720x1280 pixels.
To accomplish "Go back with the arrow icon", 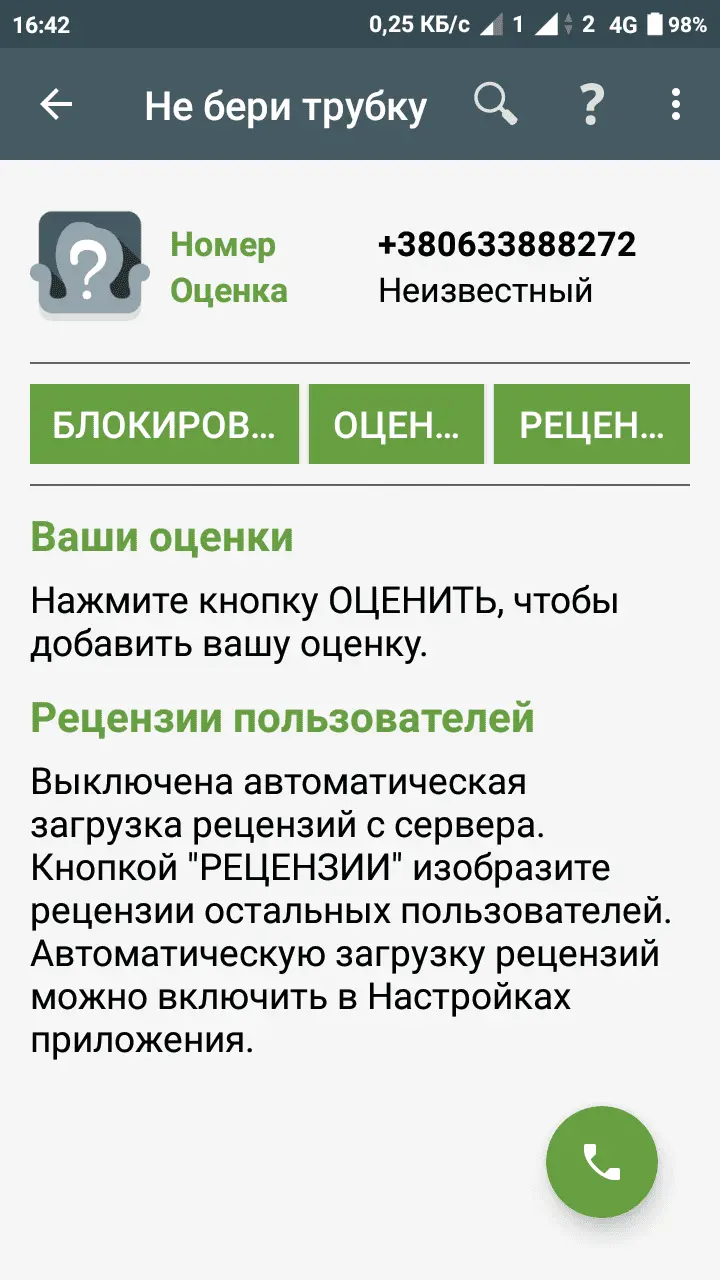I will coord(56,104).
